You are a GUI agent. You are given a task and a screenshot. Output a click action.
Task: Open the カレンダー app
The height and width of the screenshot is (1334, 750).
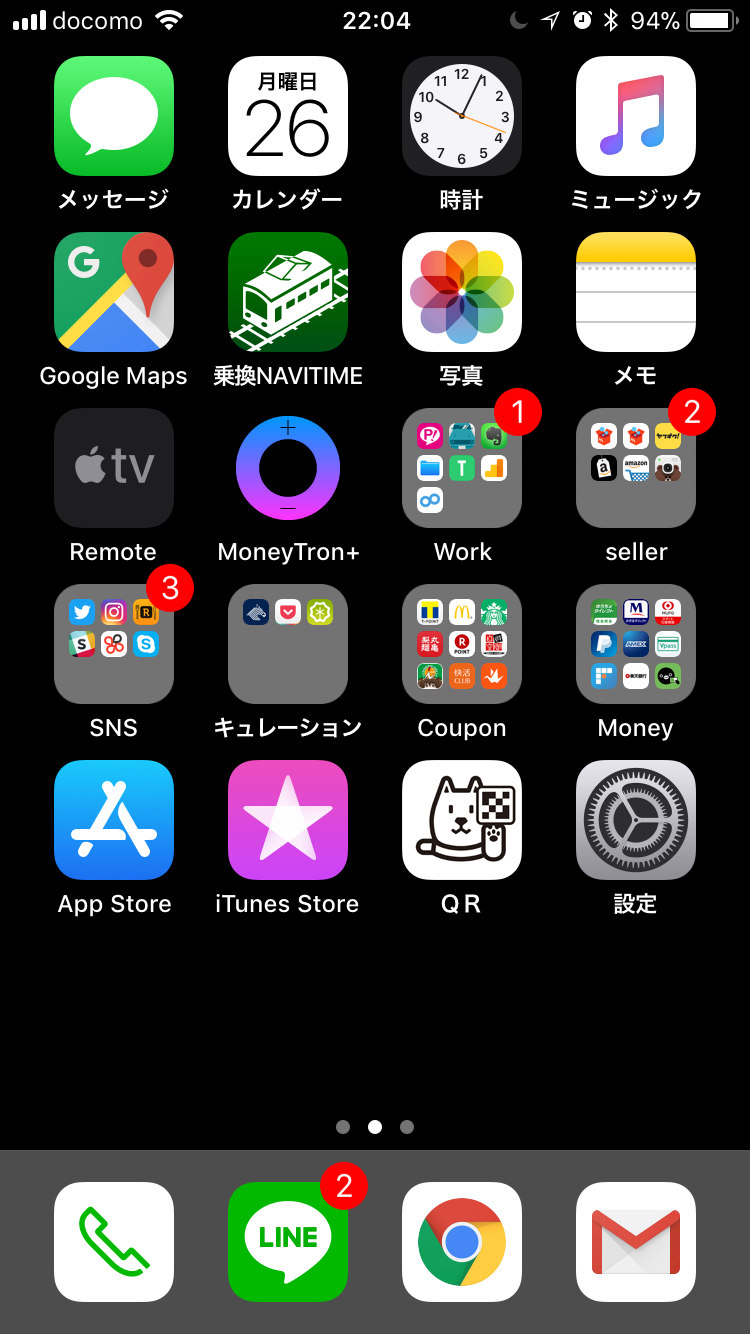[288, 116]
